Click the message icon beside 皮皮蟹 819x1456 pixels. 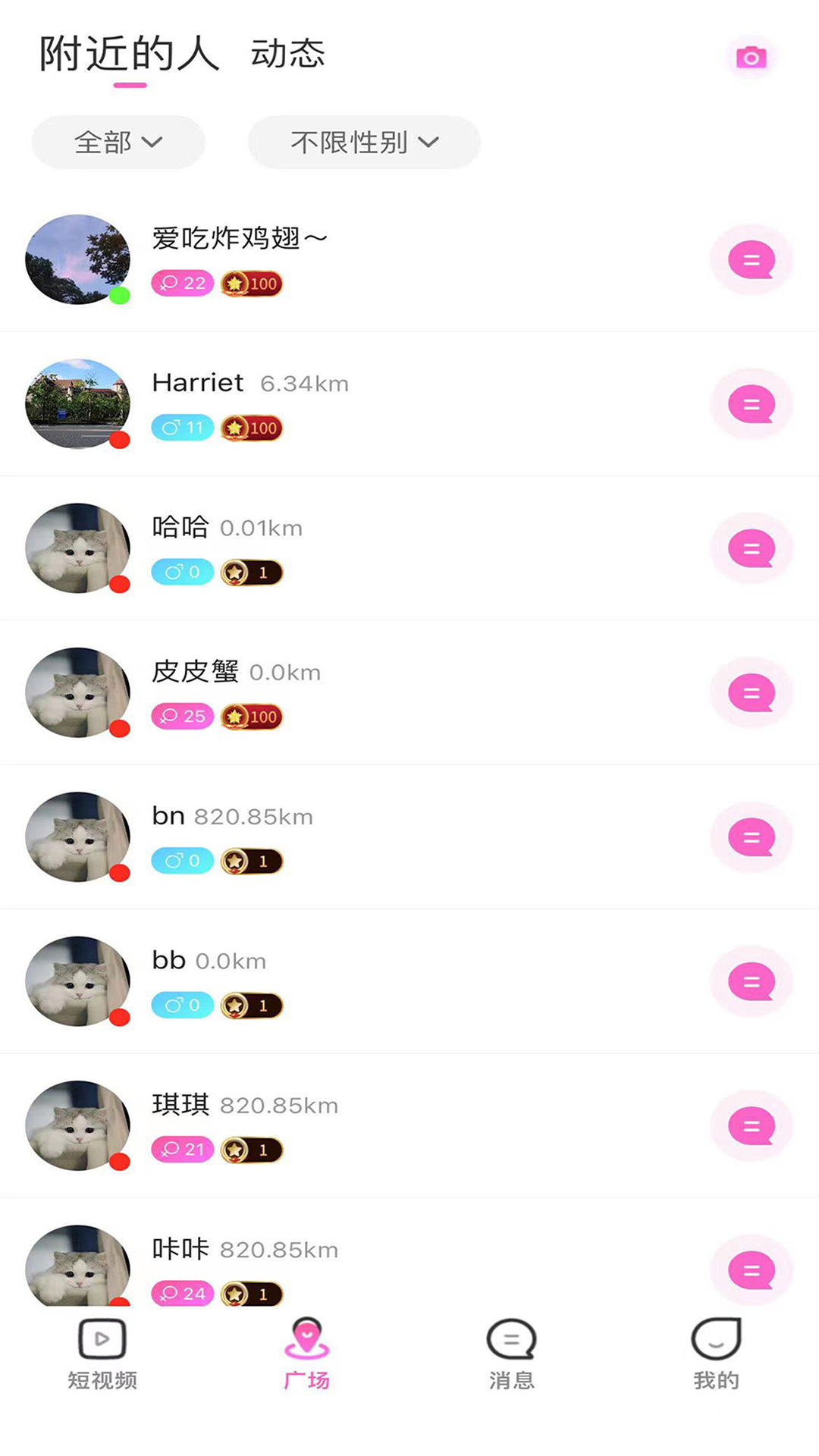tap(751, 692)
